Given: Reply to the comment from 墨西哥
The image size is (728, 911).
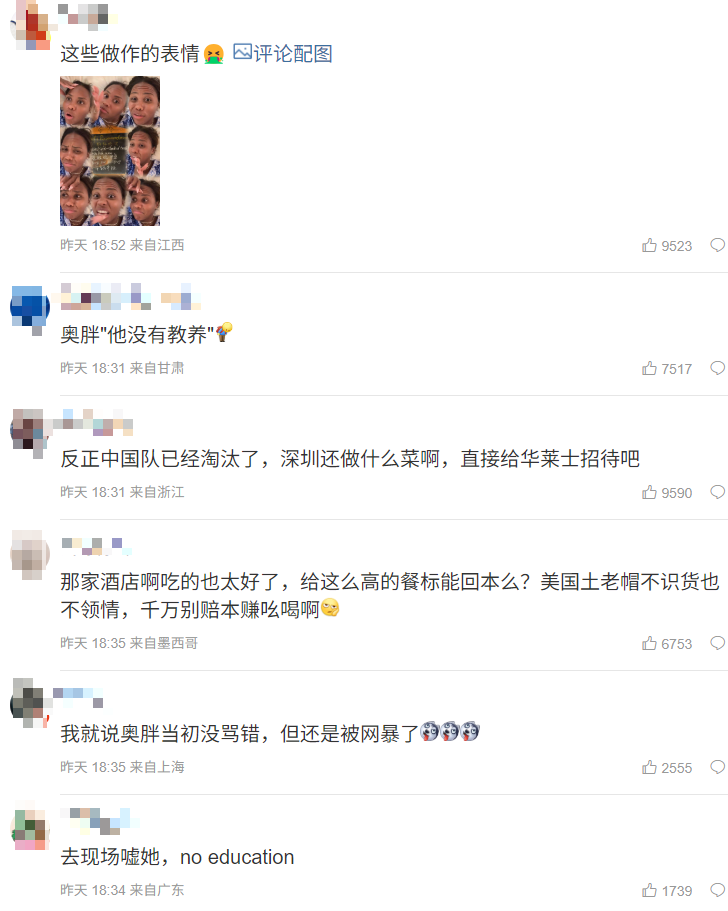Looking at the screenshot, I should (717, 643).
